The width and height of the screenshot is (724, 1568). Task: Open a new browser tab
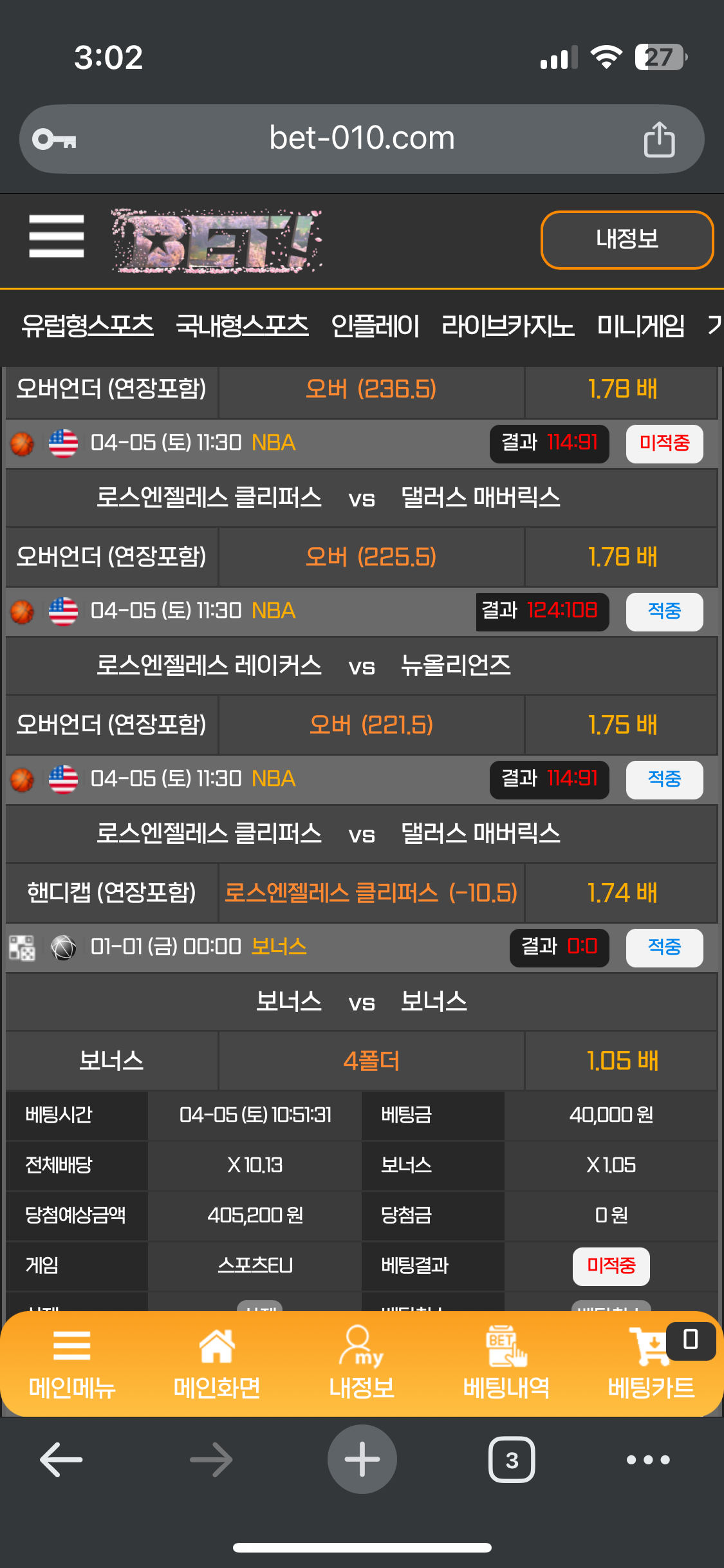pyautogui.click(x=362, y=1459)
